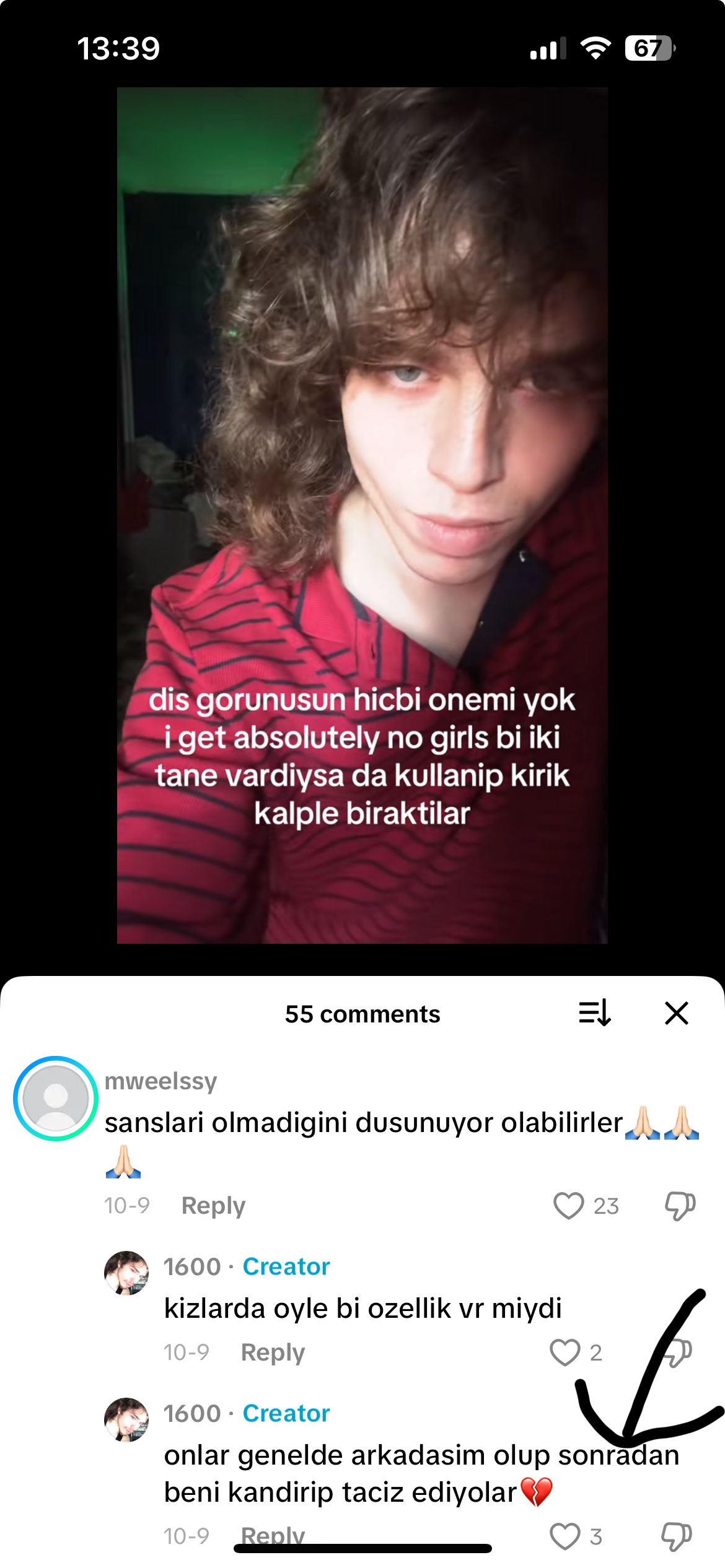Visit mweelssy's profile via username
Viewport: 725px width, 1568px height.
tap(160, 1081)
